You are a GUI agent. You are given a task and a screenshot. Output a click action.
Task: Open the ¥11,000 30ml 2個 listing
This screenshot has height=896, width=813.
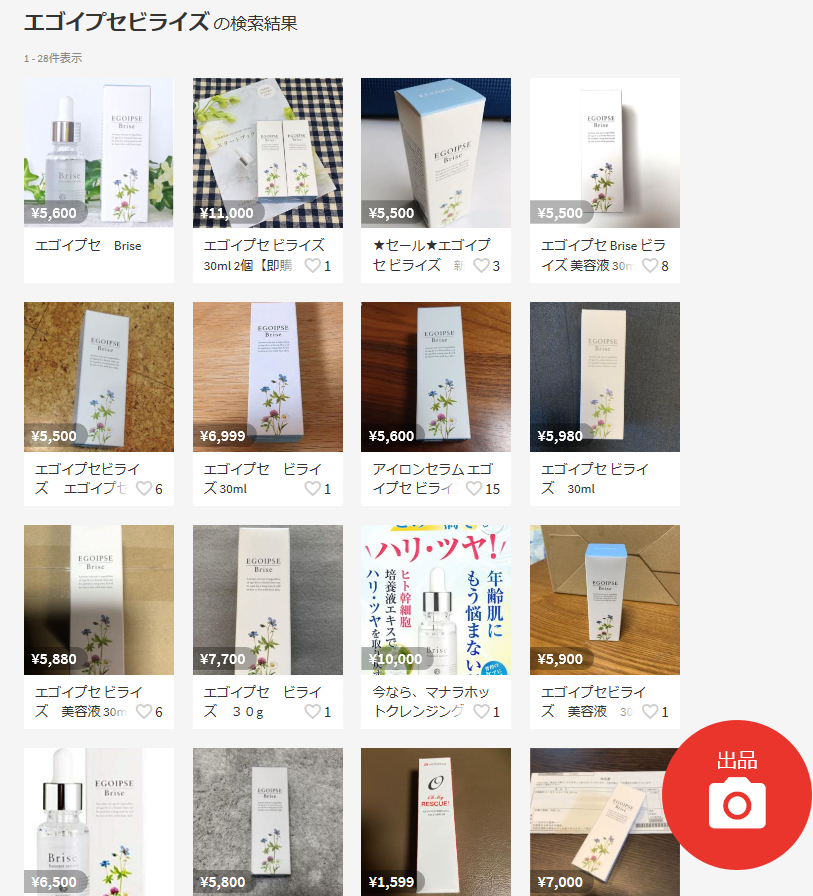pos(267,153)
